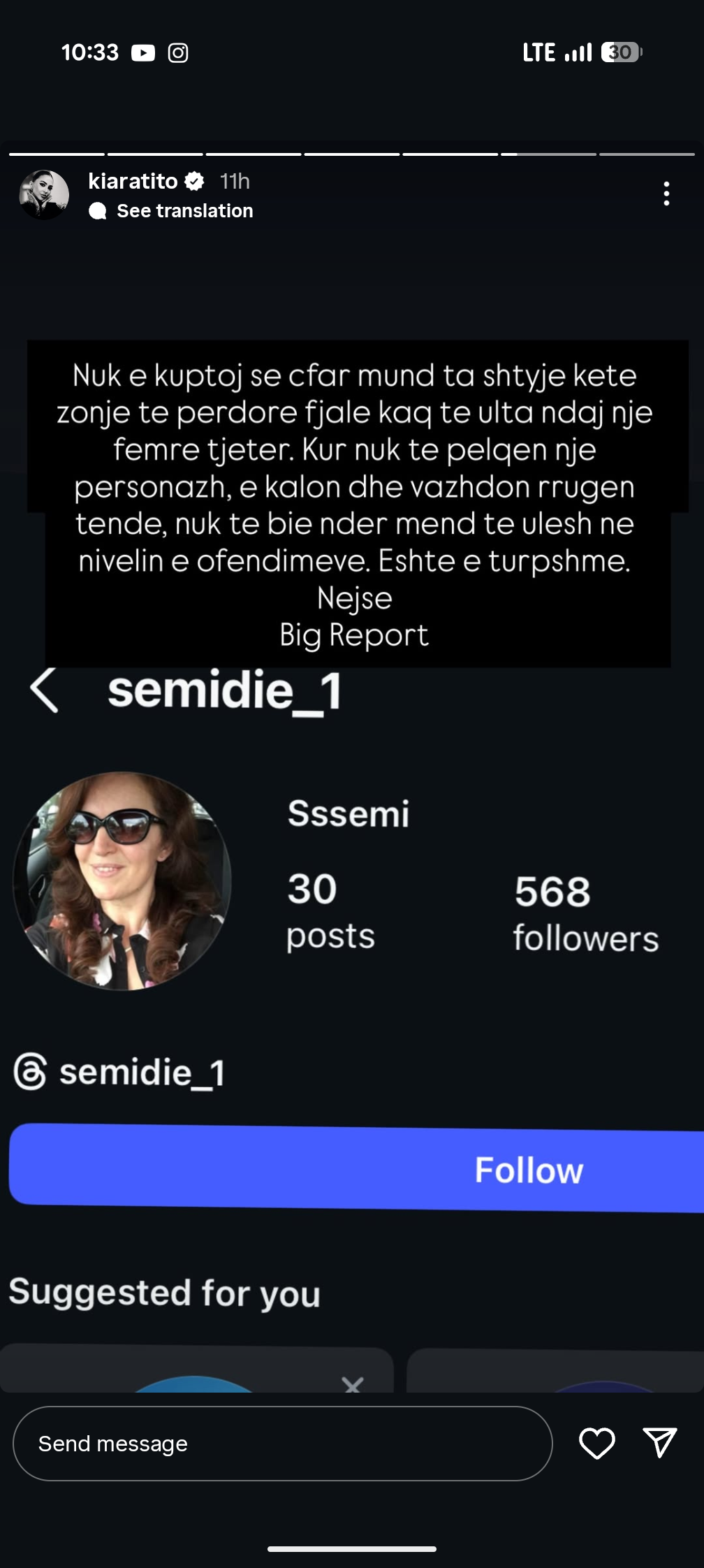Tap the kiaratito username
This screenshot has height=1568, width=704.
coord(133,182)
